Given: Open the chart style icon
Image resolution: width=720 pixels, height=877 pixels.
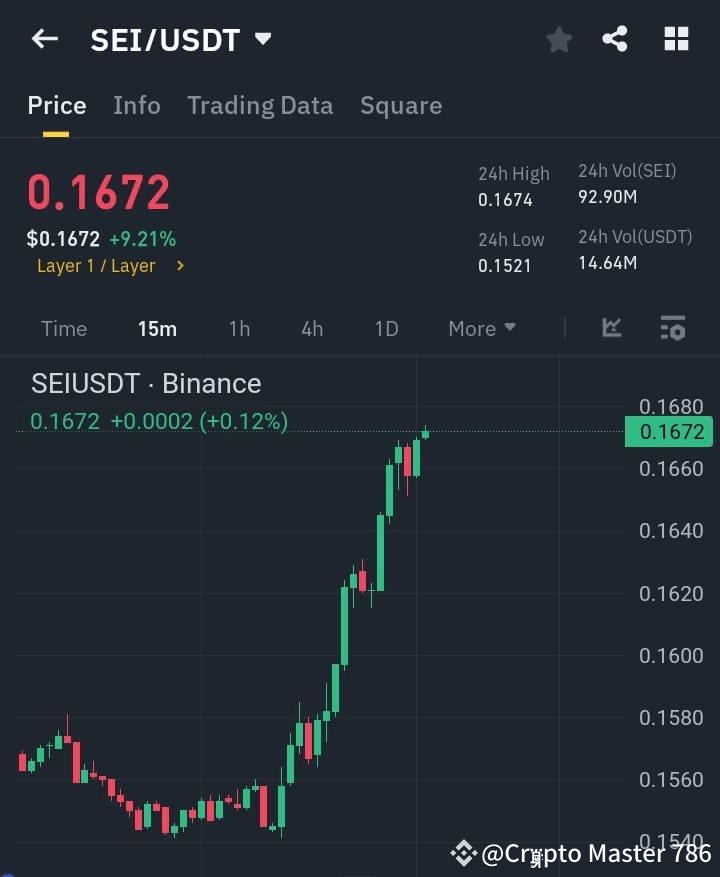Looking at the screenshot, I should 610,328.
